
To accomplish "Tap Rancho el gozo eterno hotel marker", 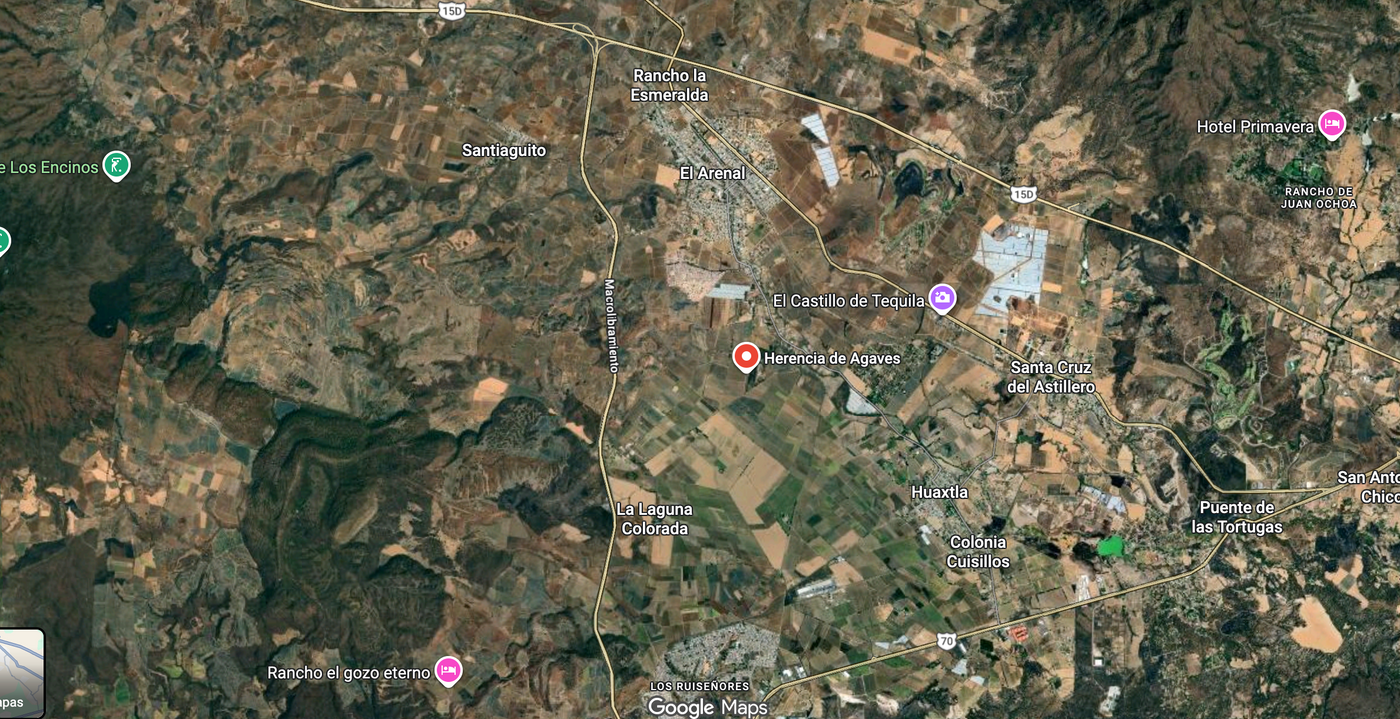I will [449, 670].
